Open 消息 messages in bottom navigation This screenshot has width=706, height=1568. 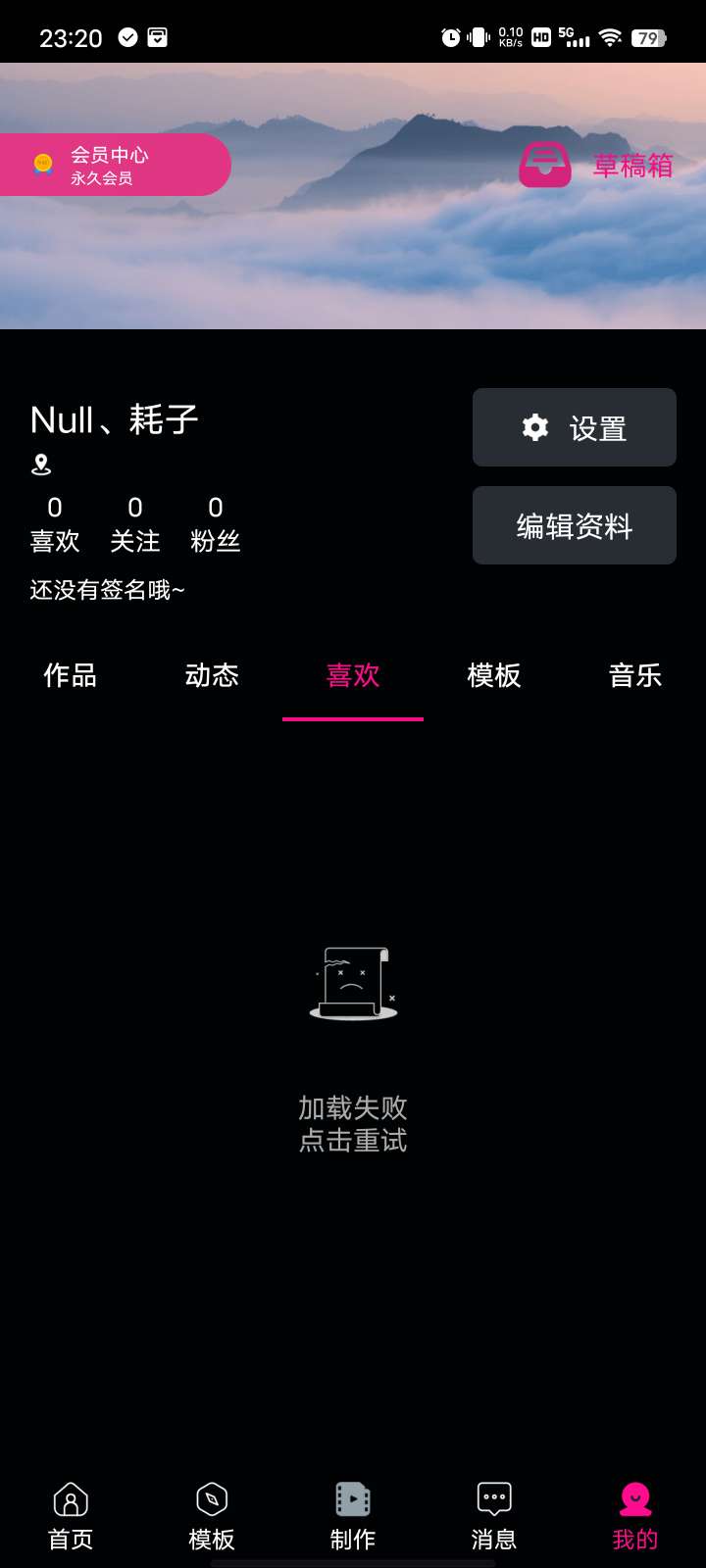pos(494,1515)
